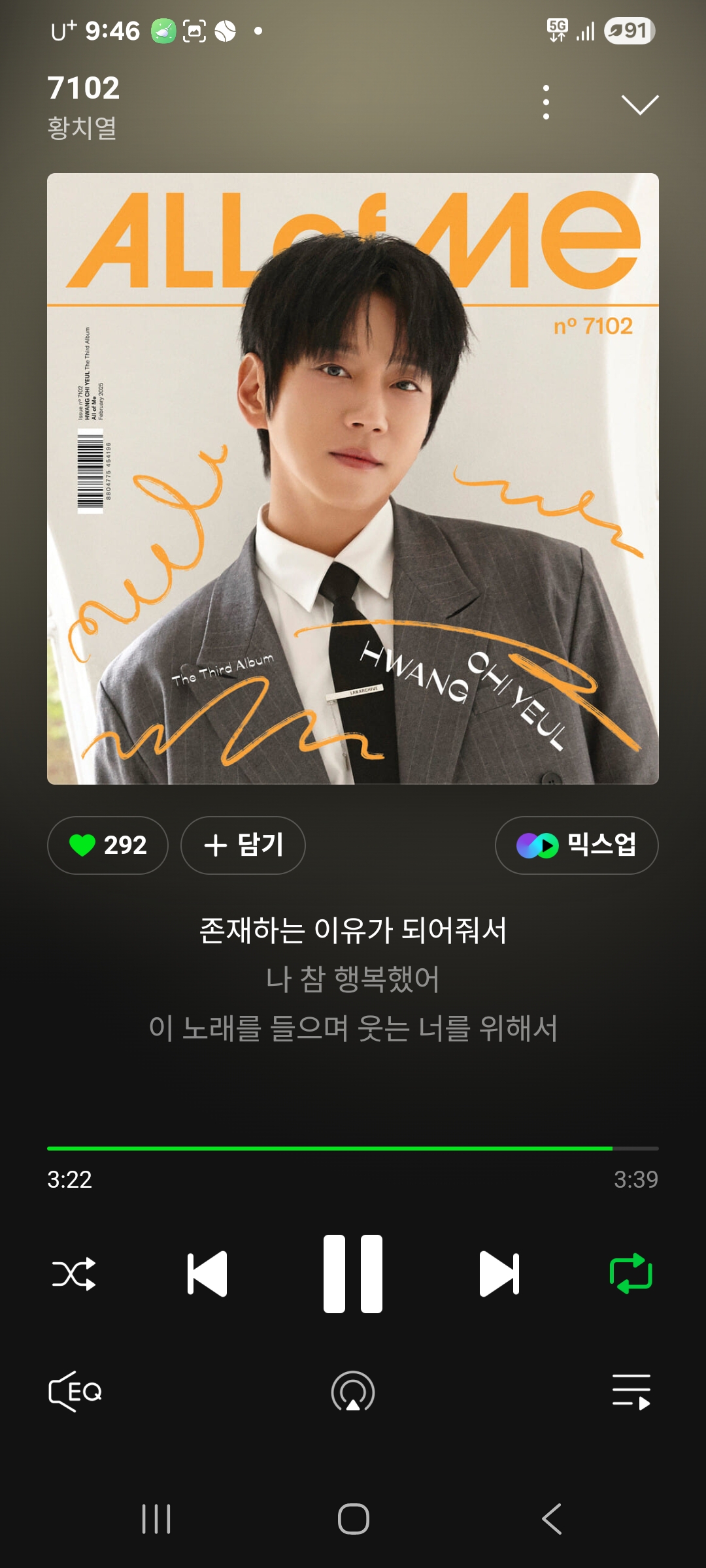
Task: Toggle shuffle mode
Action: click(74, 1273)
